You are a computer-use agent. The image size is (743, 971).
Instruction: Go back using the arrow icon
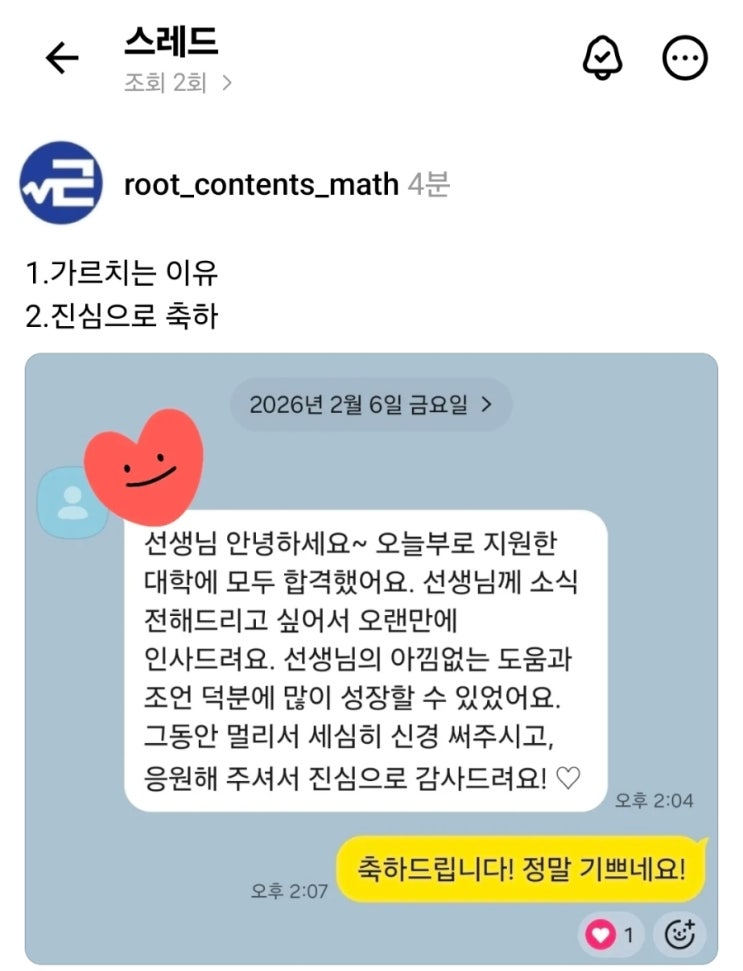pyautogui.click(x=62, y=60)
